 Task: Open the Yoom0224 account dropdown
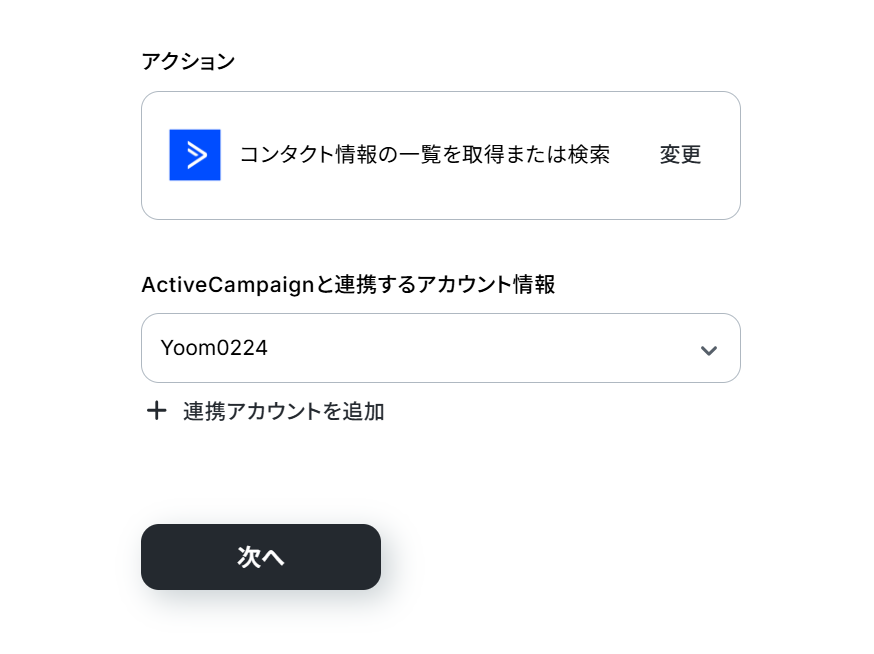(440, 348)
